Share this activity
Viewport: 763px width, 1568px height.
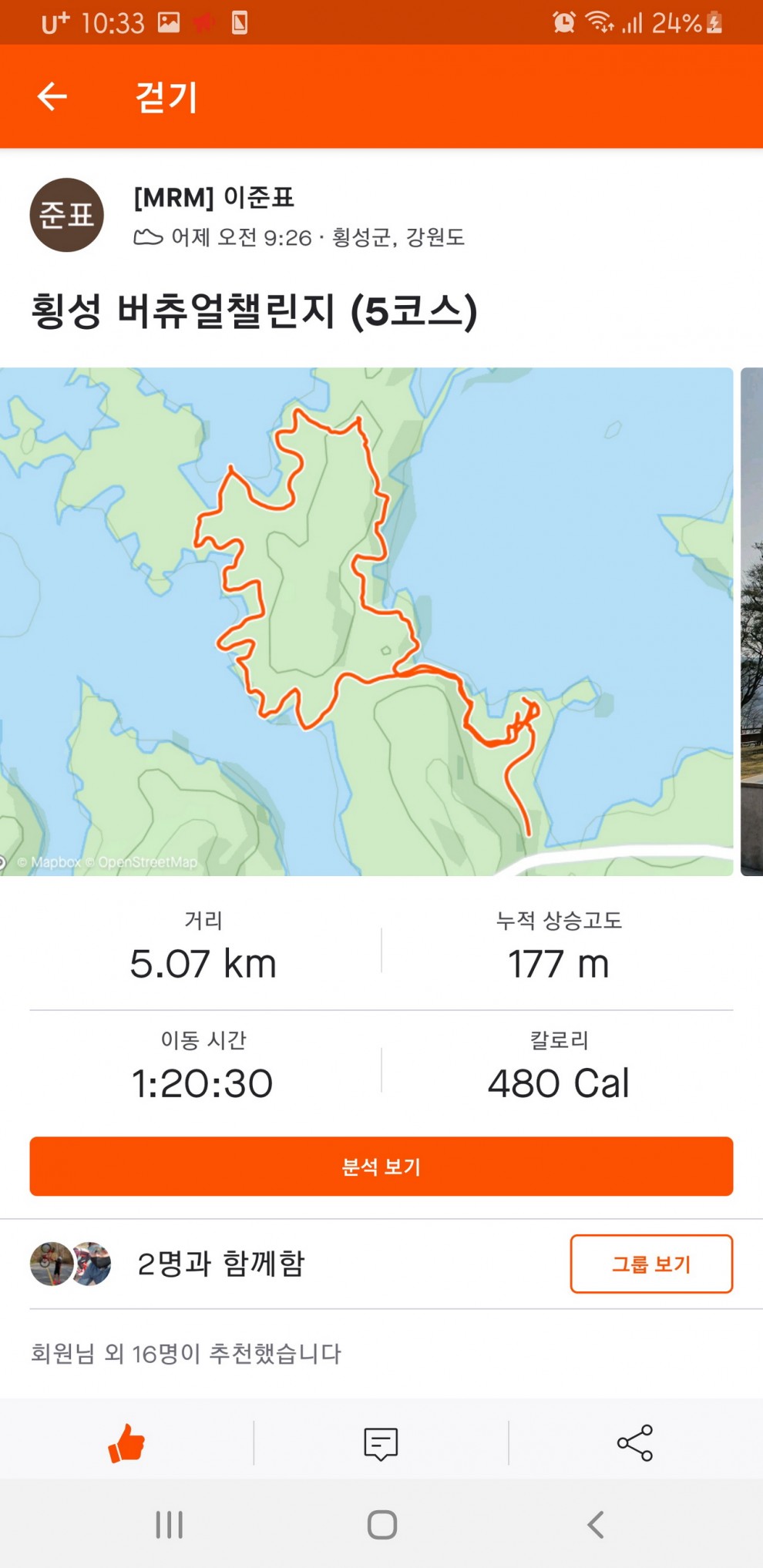[x=635, y=1443]
